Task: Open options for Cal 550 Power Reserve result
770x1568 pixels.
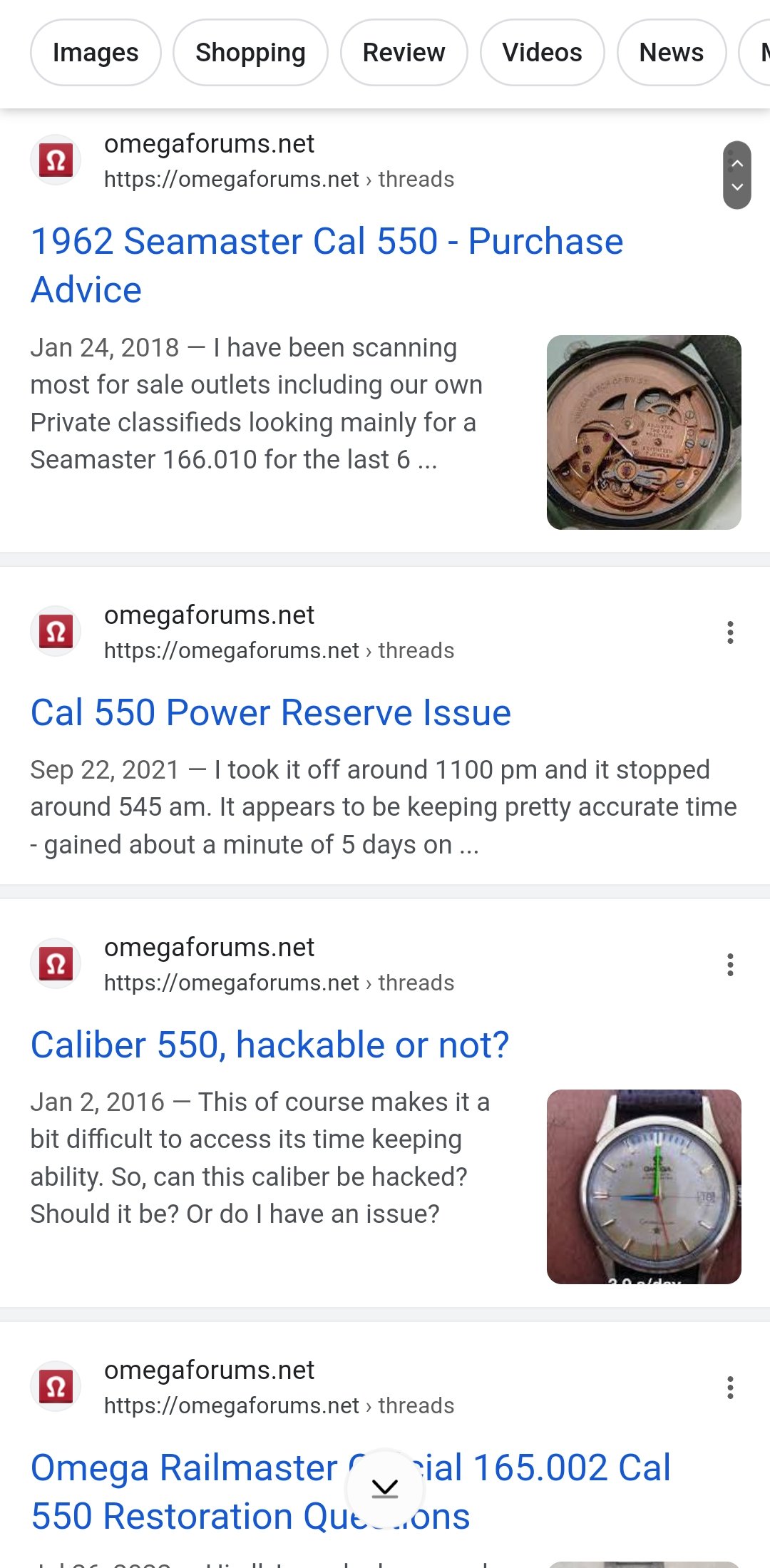Action: click(x=730, y=632)
